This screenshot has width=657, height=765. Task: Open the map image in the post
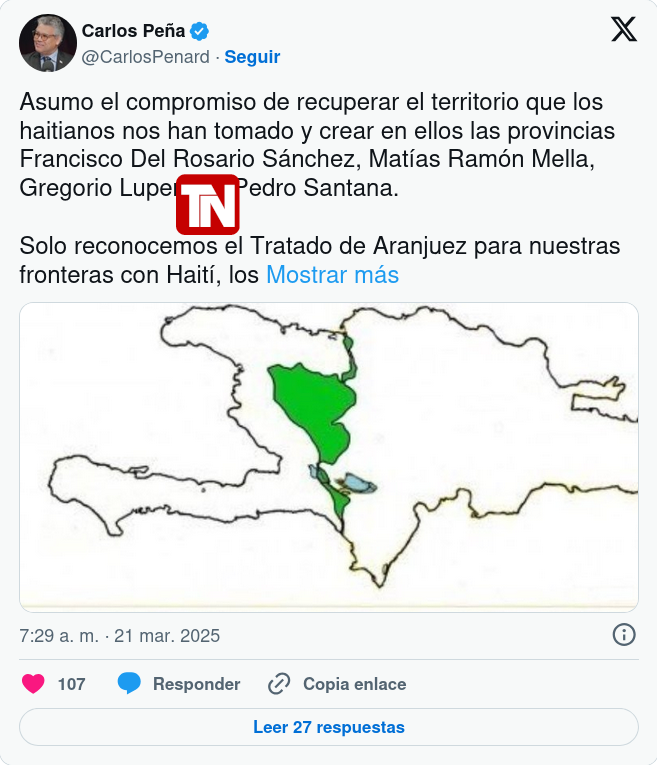click(328, 456)
